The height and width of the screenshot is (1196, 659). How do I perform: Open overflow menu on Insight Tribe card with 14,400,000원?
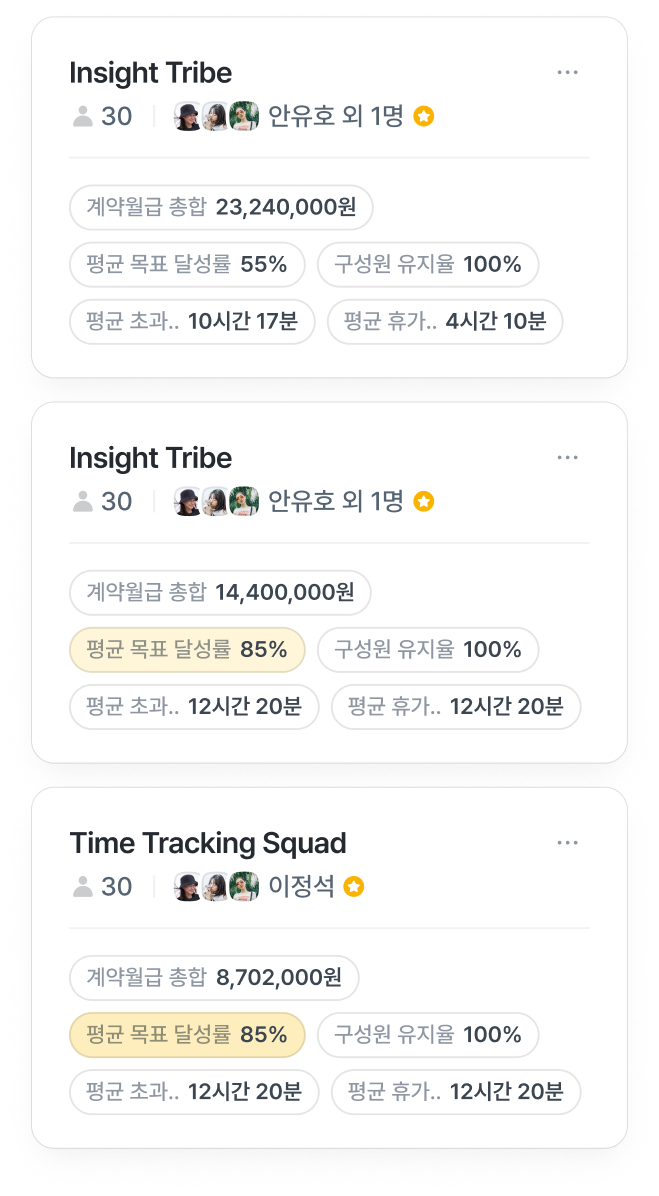point(567,458)
